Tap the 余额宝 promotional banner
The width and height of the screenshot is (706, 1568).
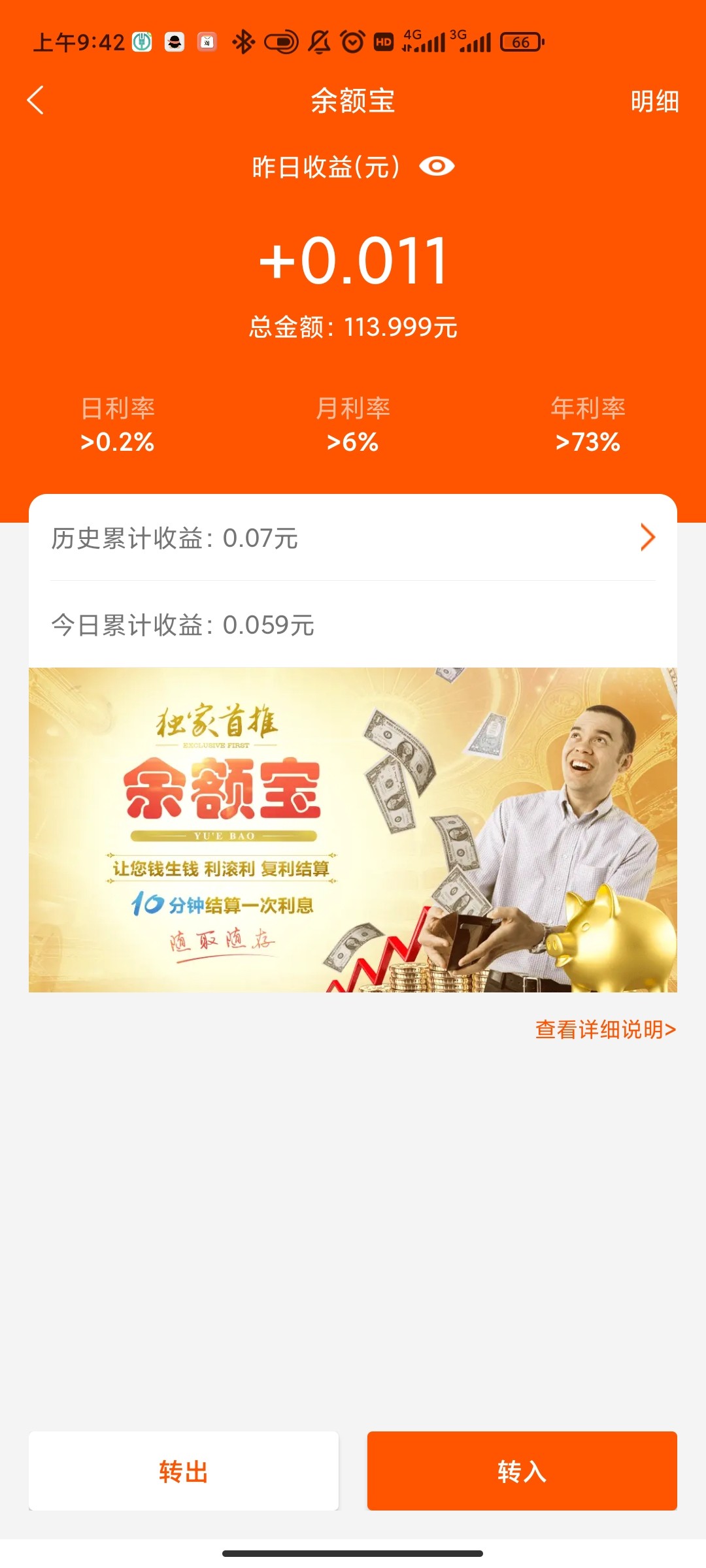tap(353, 830)
